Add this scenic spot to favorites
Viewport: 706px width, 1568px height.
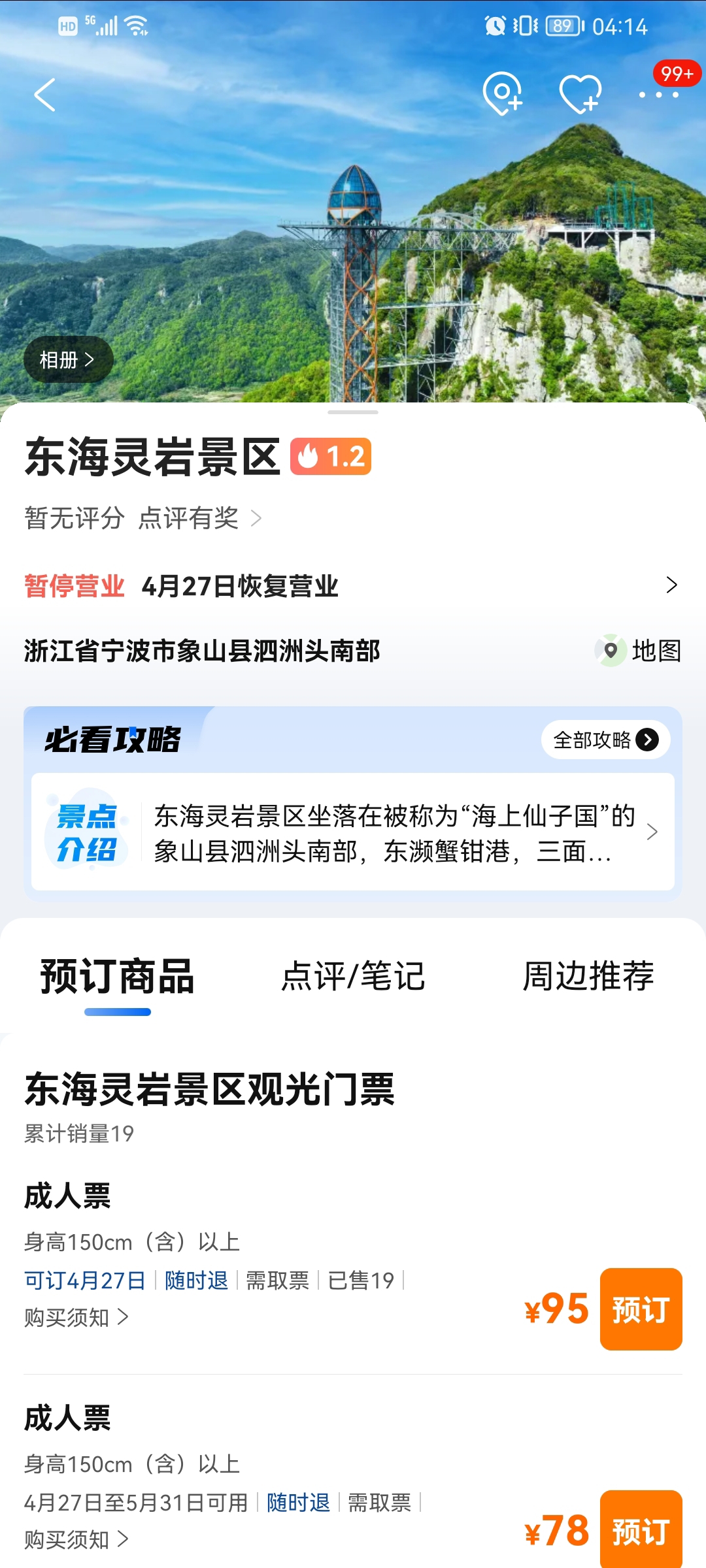580,94
